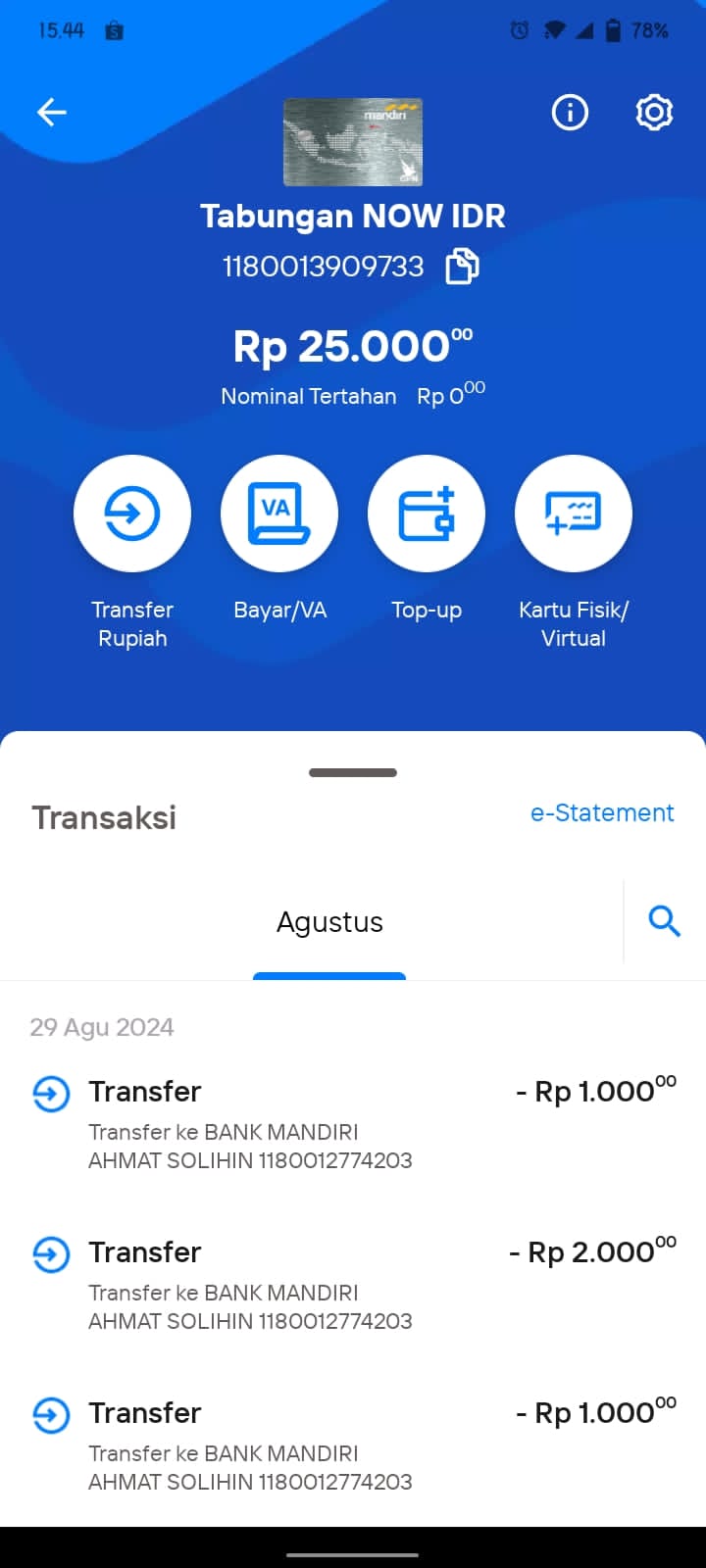Start a Transfer Rupiah

click(132, 514)
